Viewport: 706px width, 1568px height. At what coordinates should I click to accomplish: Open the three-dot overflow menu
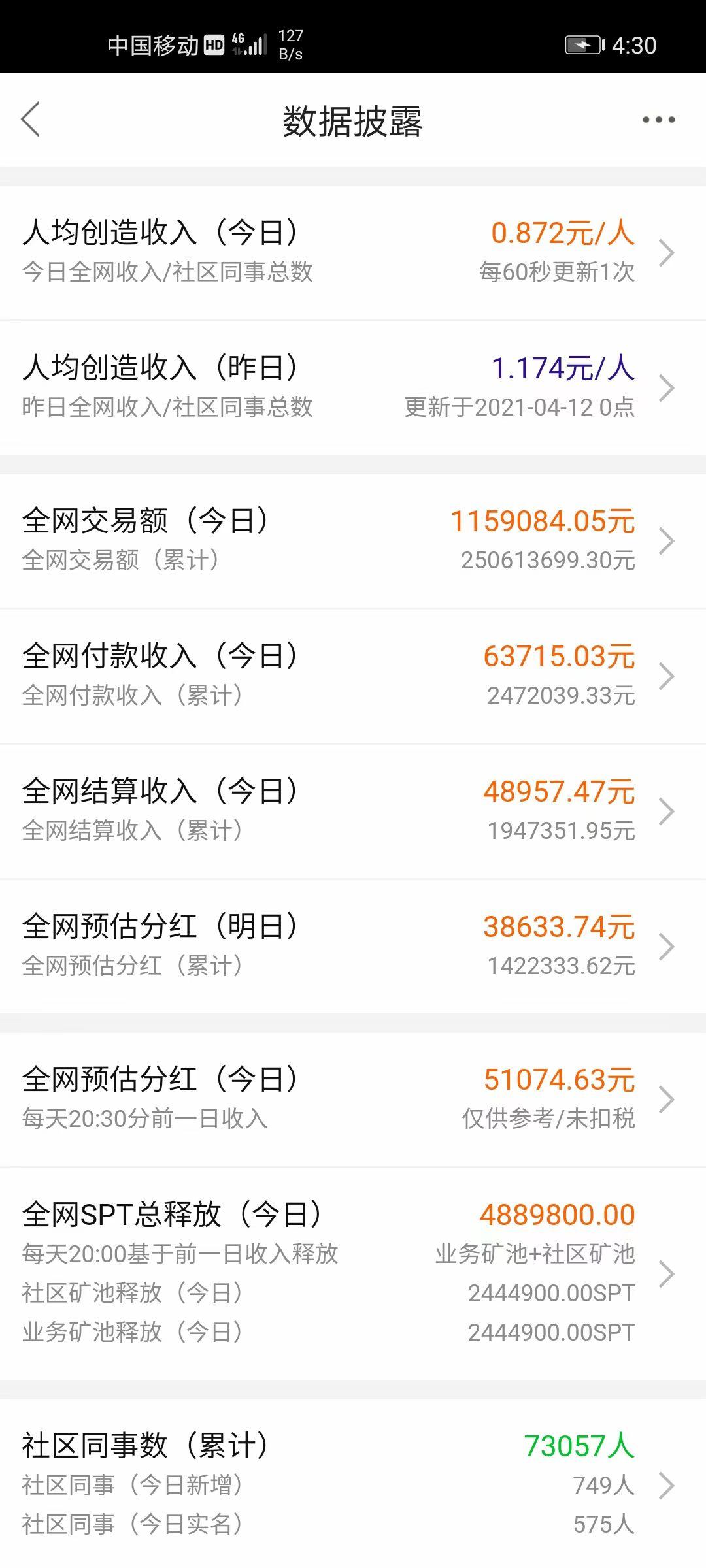pyautogui.click(x=658, y=120)
